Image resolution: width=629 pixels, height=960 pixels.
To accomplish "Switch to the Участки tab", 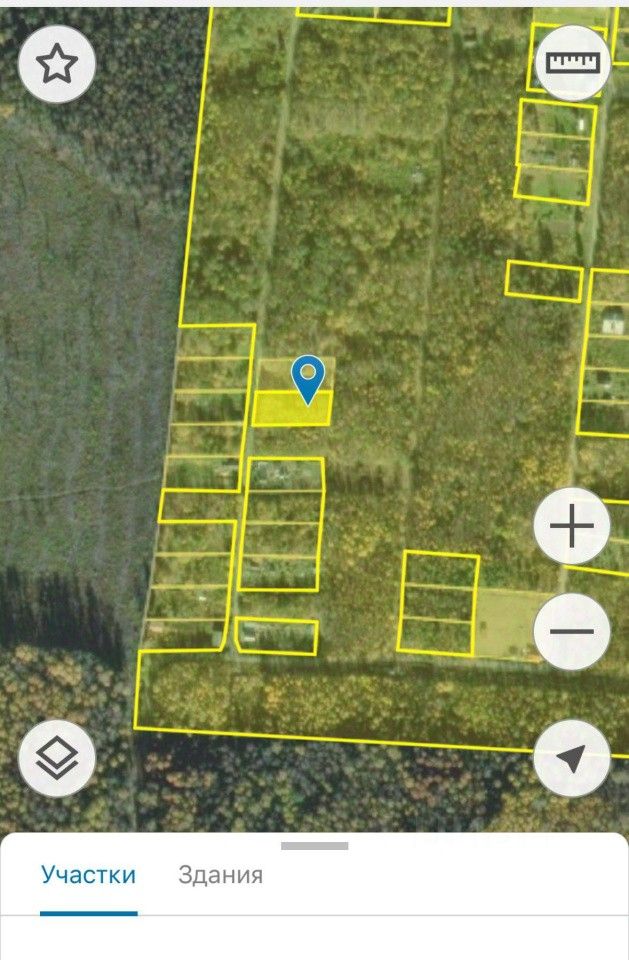I will [x=88, y=875].
